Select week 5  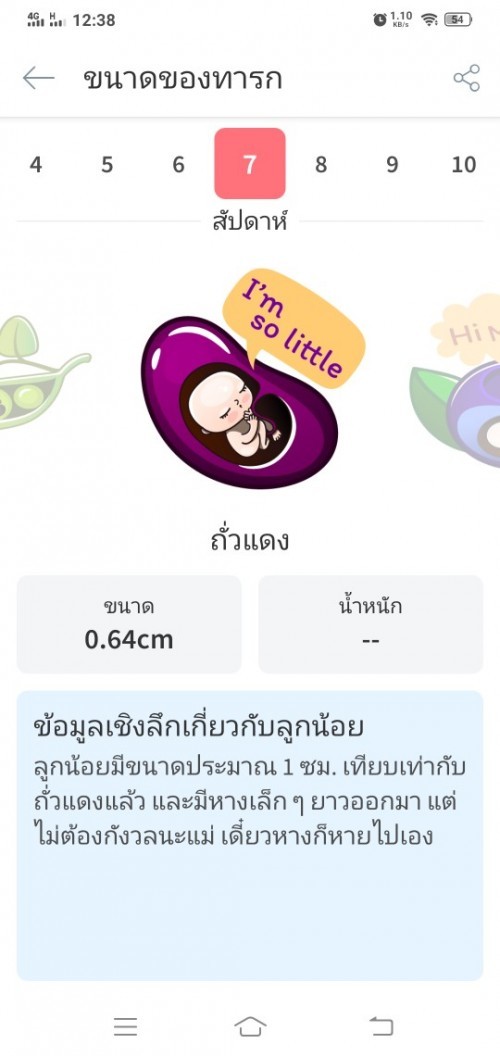(107, 164)
